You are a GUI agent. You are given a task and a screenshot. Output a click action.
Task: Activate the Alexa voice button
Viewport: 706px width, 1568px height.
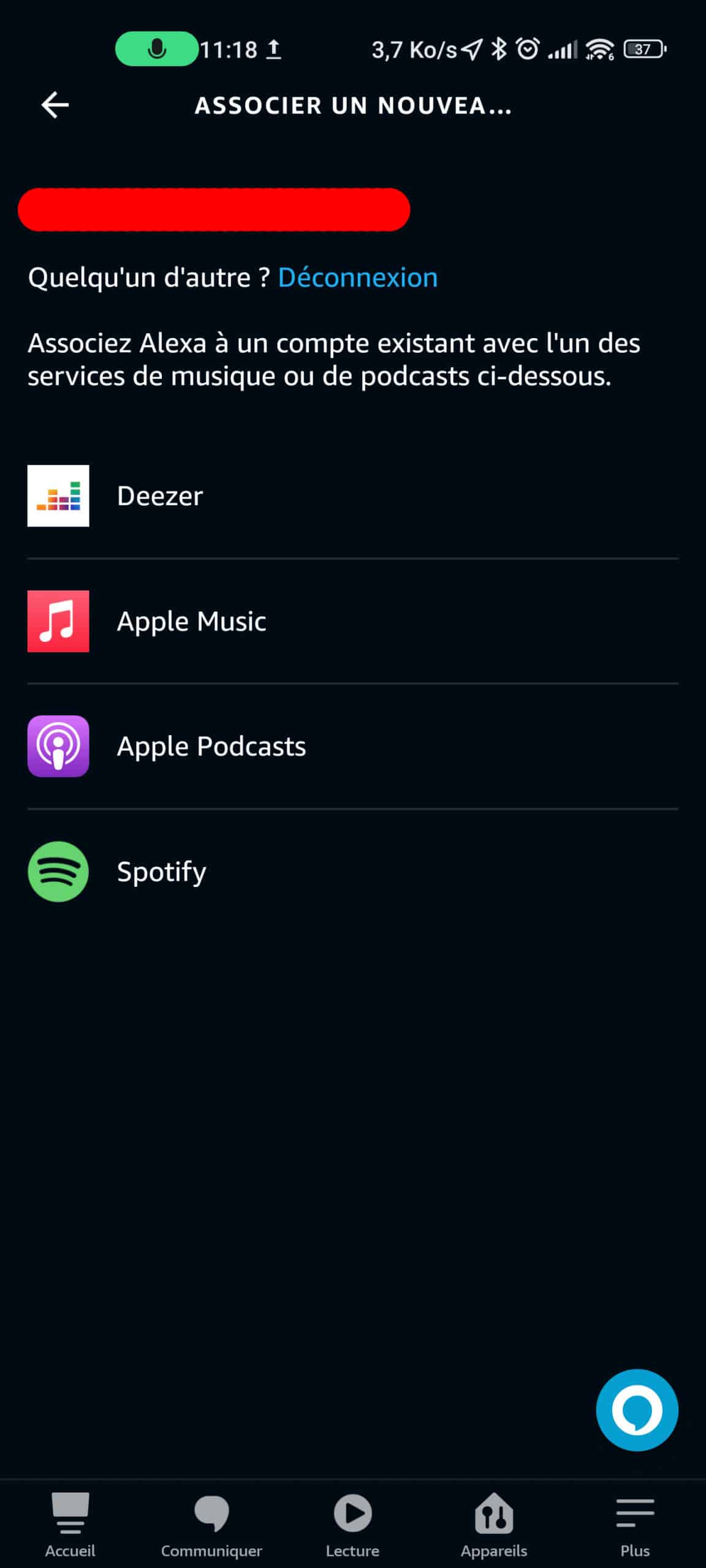click(x=637, y=1410)
